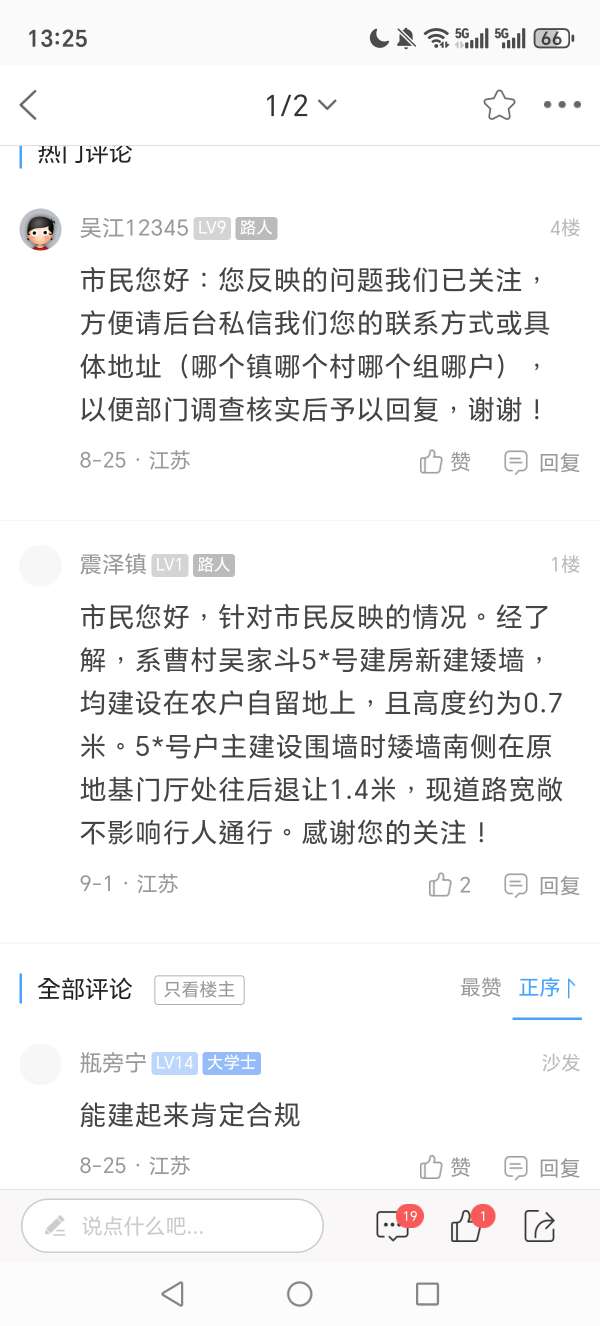The width and height of the screenshot is (600, 1326).
Task: Enable the 只看楼主 filter
Action: tap(199, 990)
